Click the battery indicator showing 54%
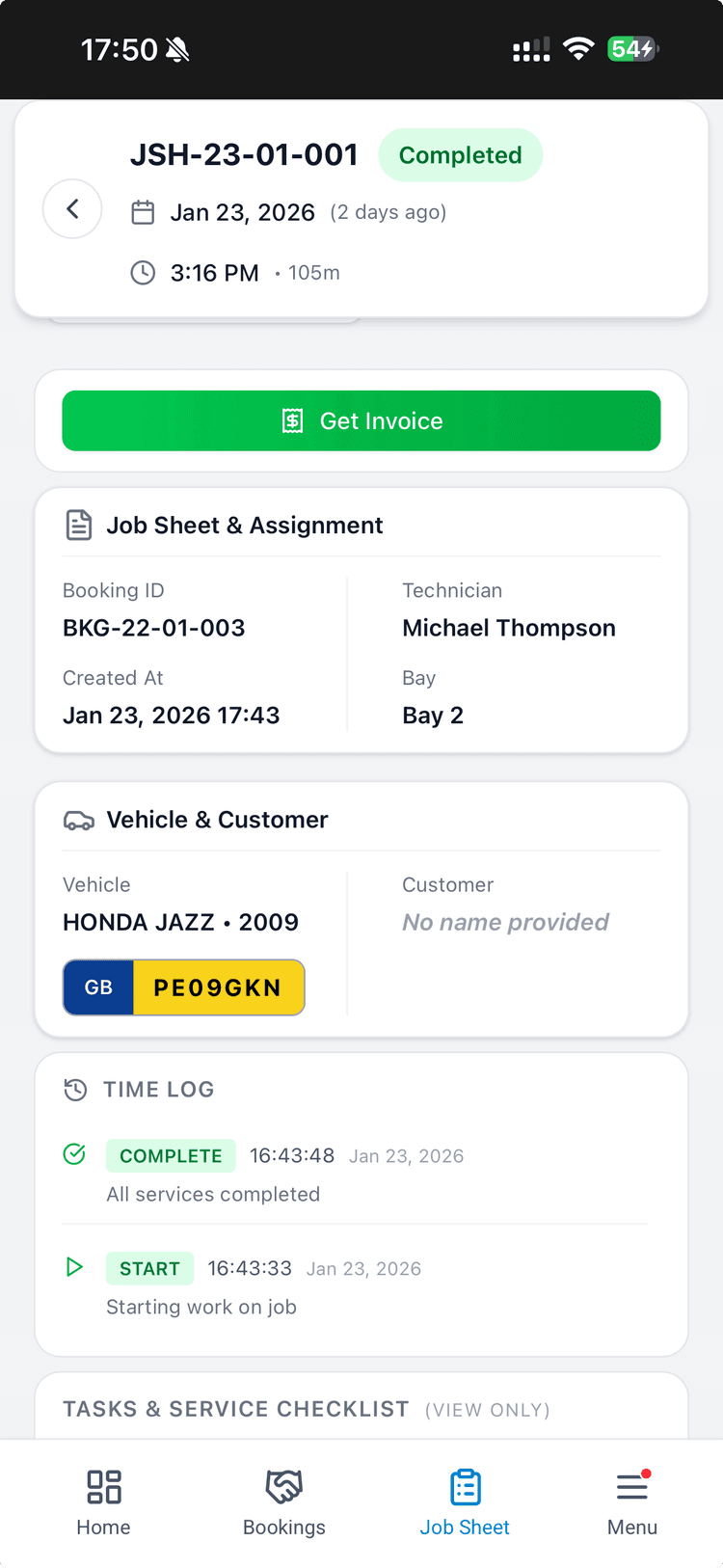 [x=631, y=48]
